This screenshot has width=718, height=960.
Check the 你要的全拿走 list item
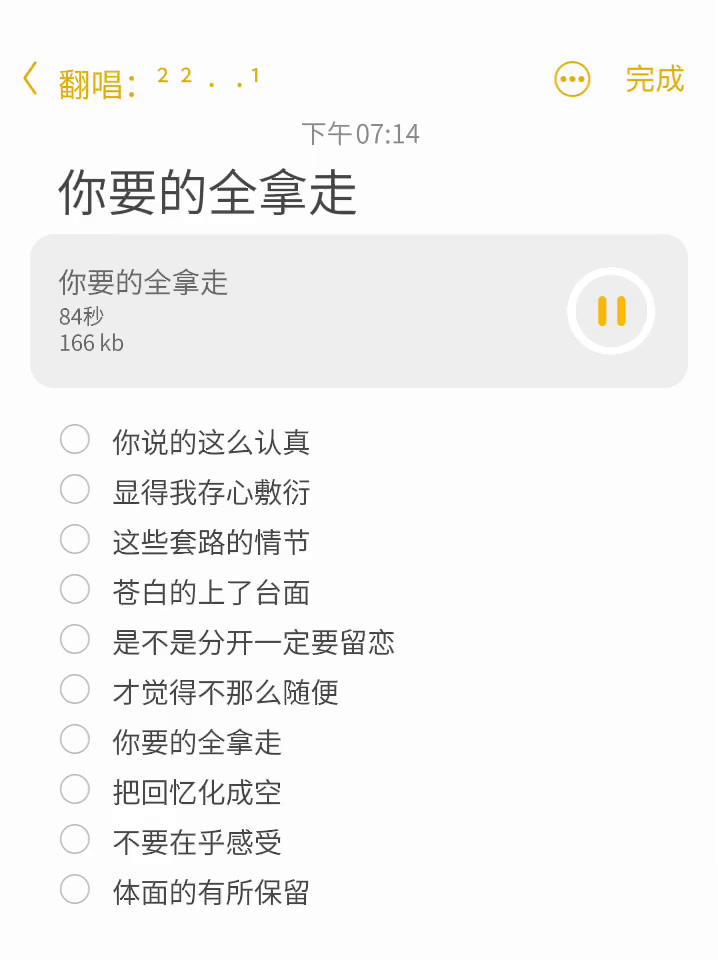75,739
